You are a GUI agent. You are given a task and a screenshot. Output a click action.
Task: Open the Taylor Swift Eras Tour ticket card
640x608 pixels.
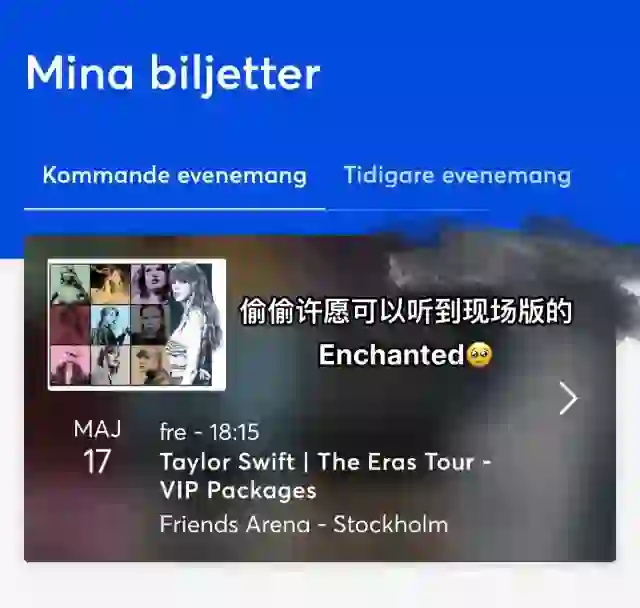pos(325,476)
